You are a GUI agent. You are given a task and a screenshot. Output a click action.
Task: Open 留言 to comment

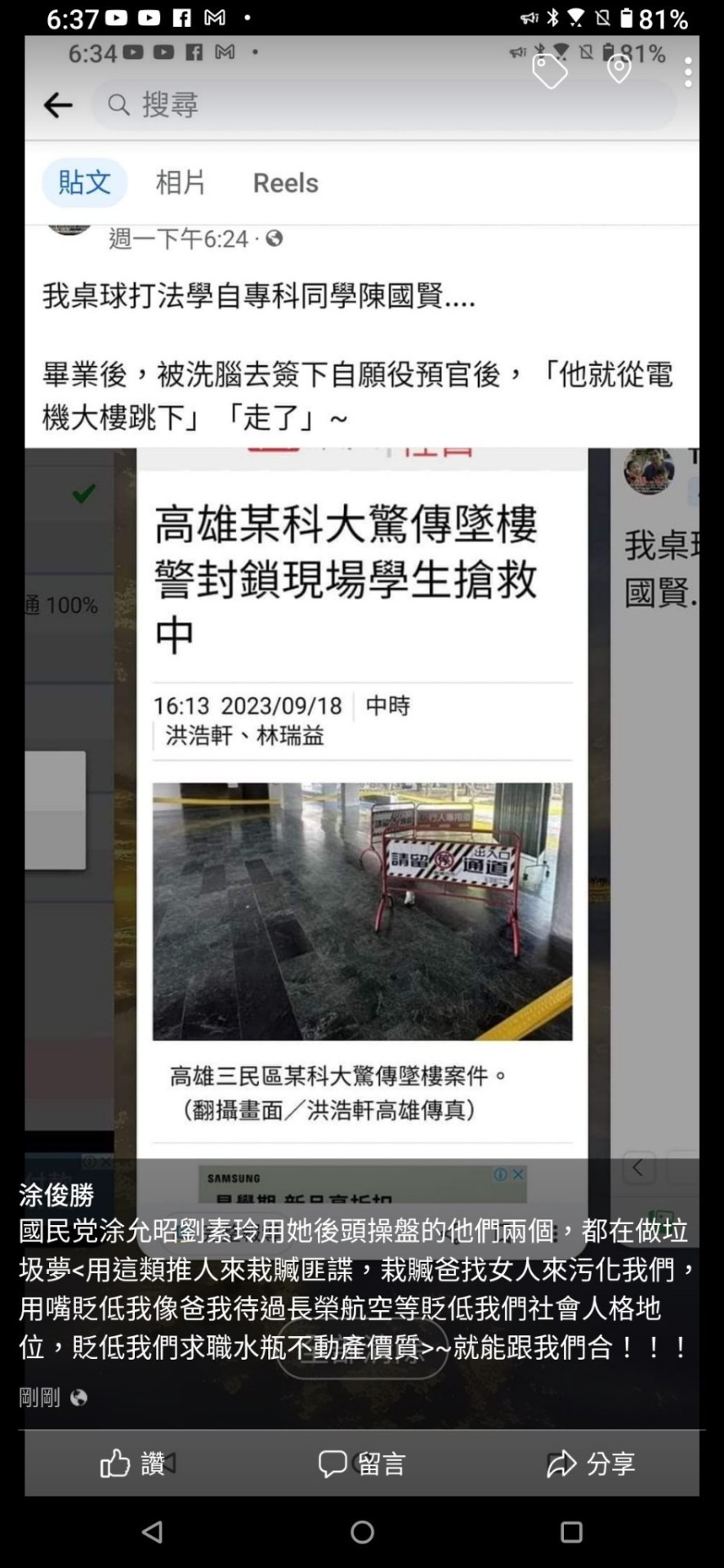[361, 1463]
